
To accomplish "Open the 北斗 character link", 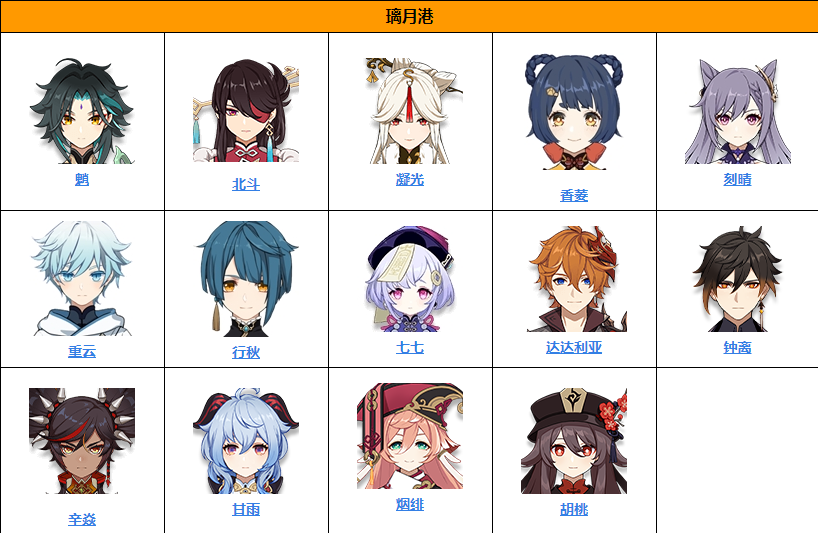I will tap(246, 185).
